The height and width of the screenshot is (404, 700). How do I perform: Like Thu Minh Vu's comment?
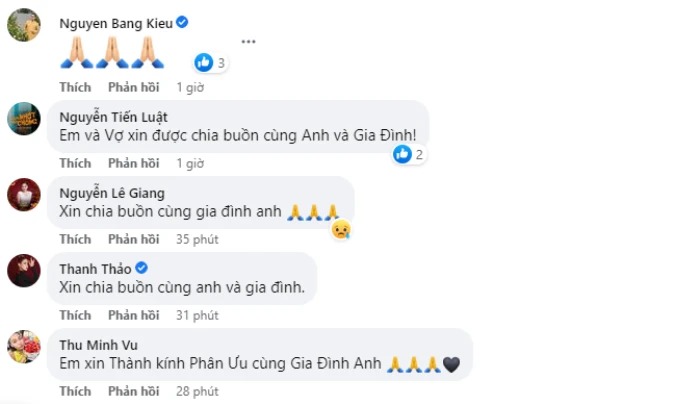coord(75,391)
